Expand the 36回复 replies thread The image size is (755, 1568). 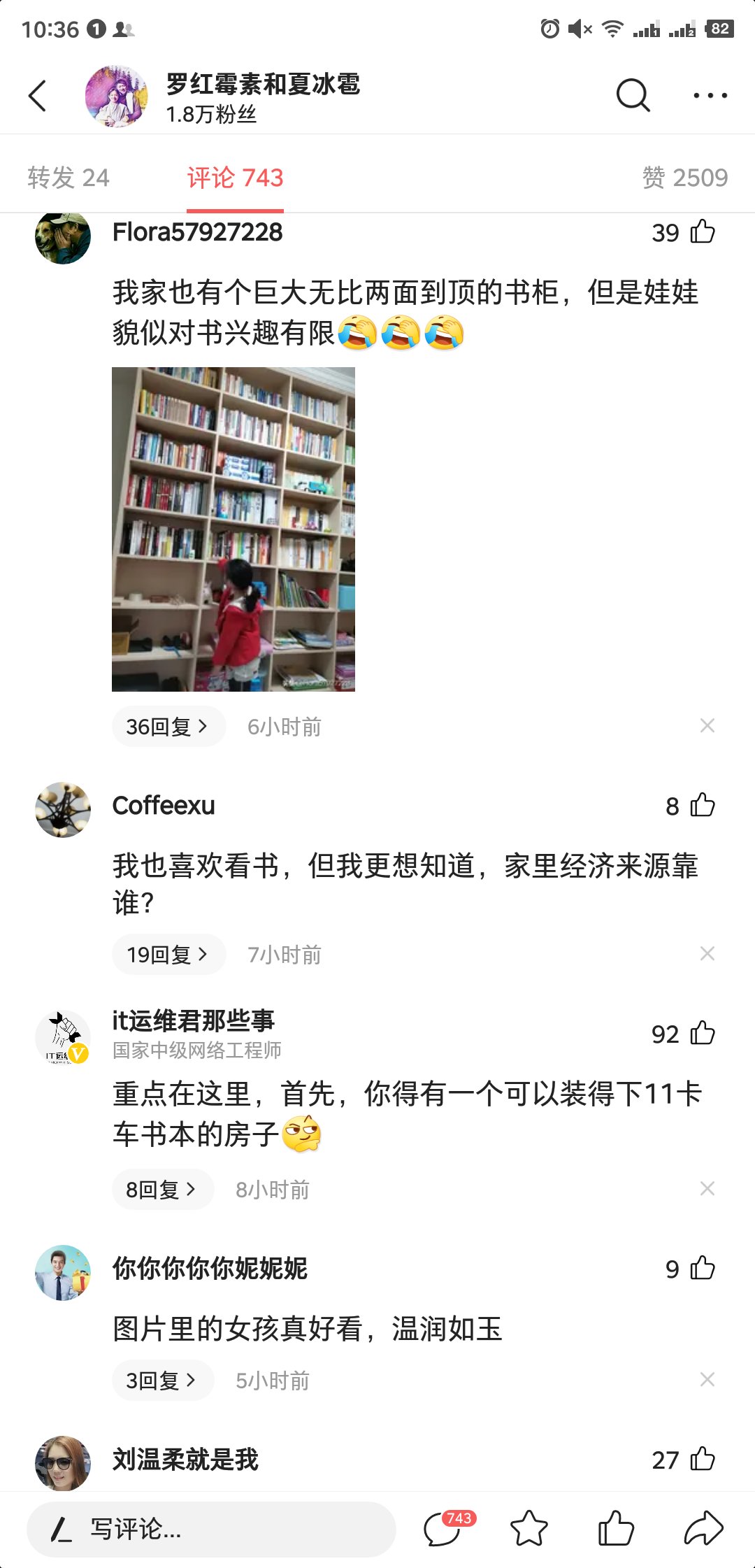tap(168, 727)
